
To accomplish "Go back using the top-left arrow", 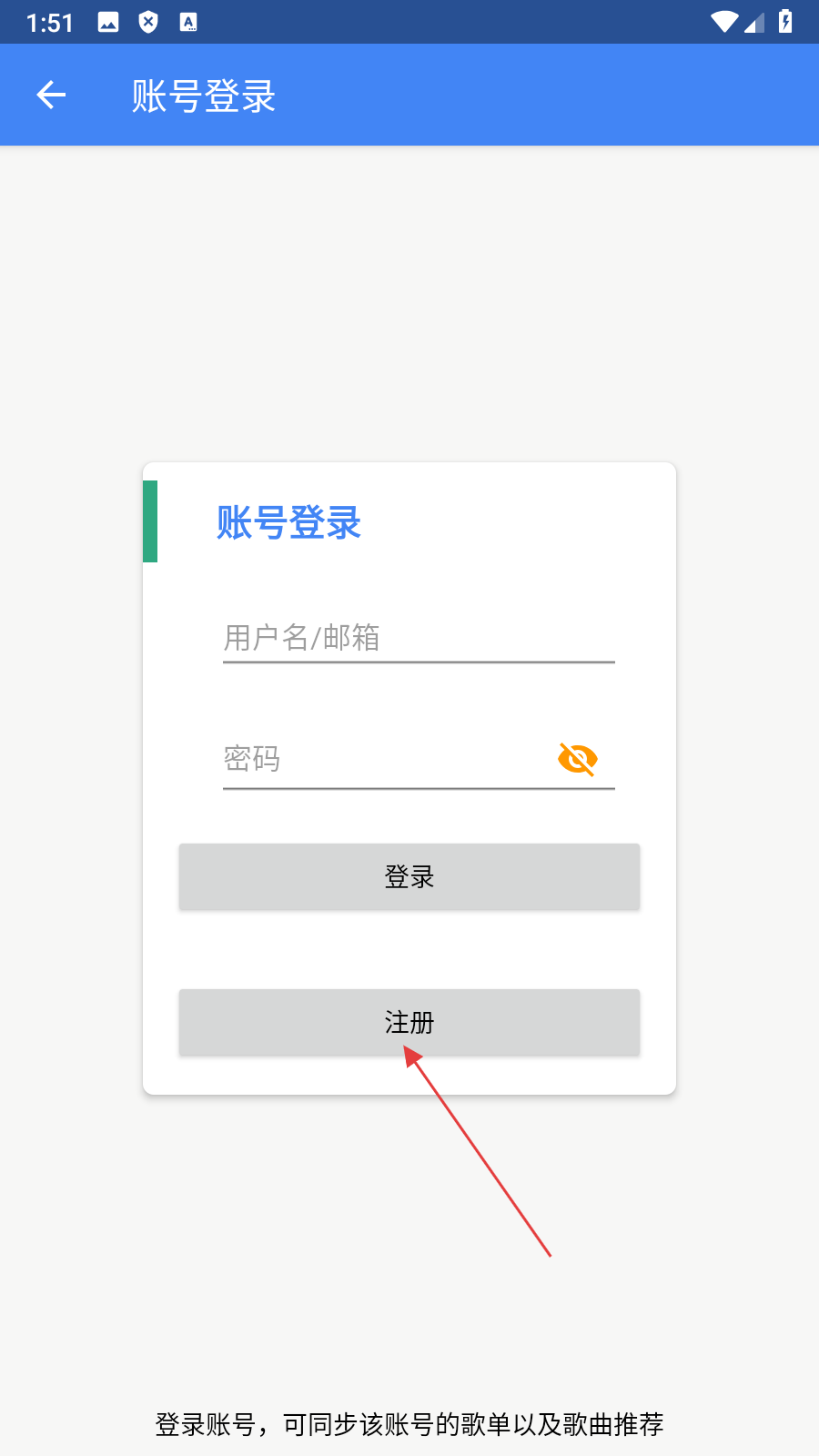I will pyautogui.click(x=51, y=95).
